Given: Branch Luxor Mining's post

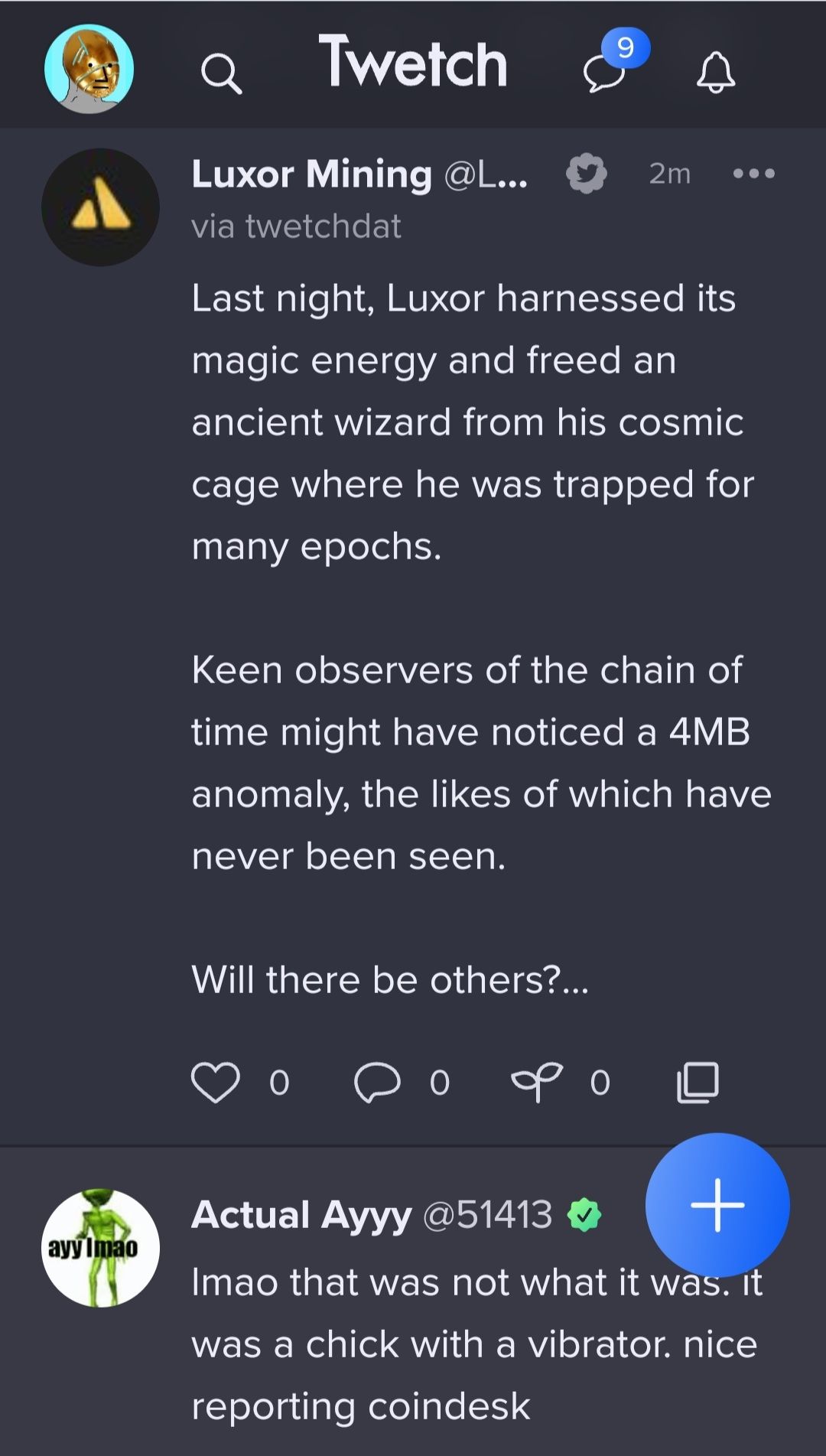Looking at the screenshot, I should click(537, 1082).
